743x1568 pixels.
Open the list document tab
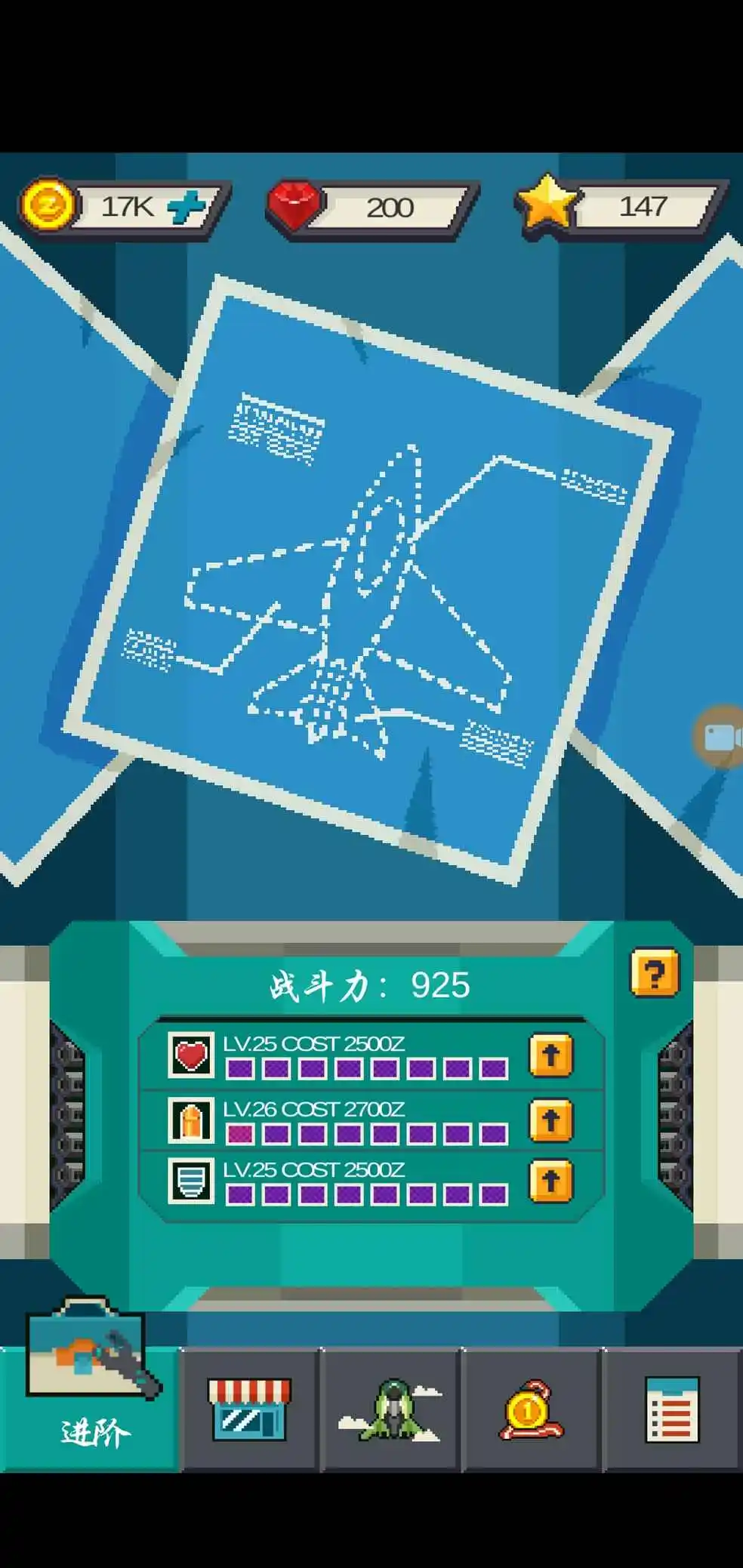point(671,1409)
